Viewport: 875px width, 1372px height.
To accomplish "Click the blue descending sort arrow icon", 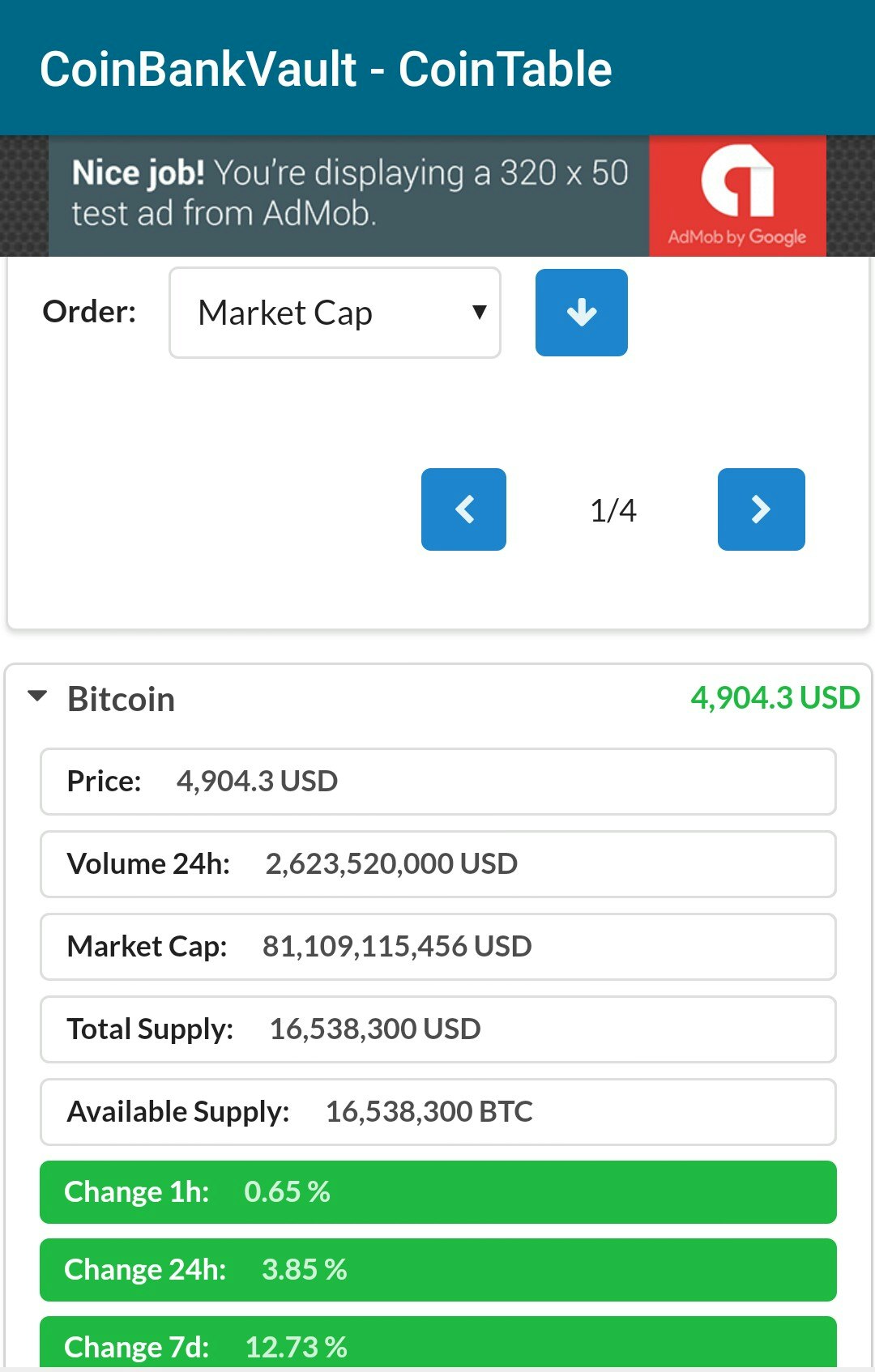I will (x=581, y=313).
